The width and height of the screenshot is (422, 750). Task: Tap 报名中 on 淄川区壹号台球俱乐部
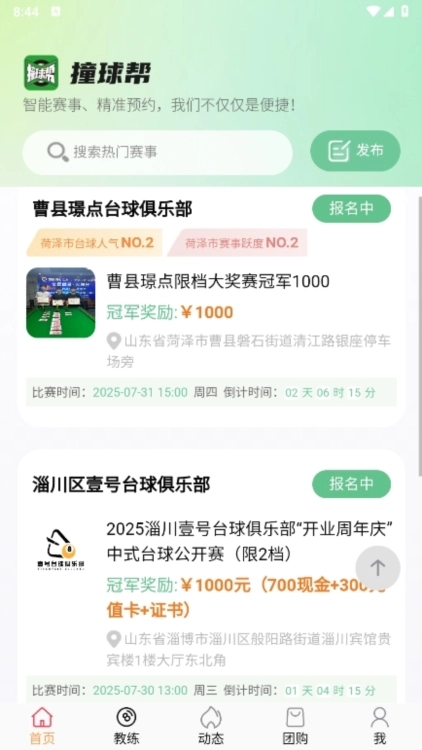tap(351, 484)
